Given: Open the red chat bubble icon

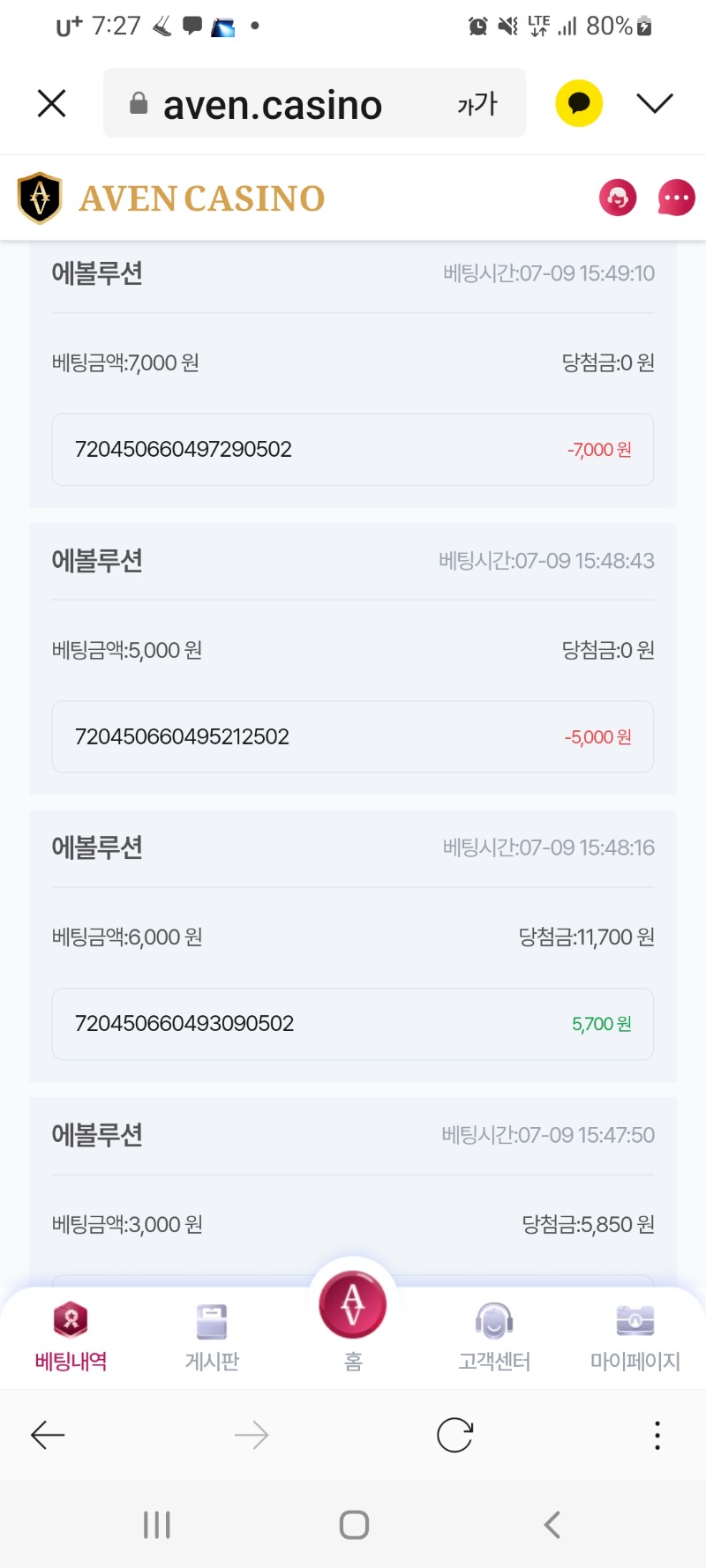Looking at the screenshot, I should [676, 198].
